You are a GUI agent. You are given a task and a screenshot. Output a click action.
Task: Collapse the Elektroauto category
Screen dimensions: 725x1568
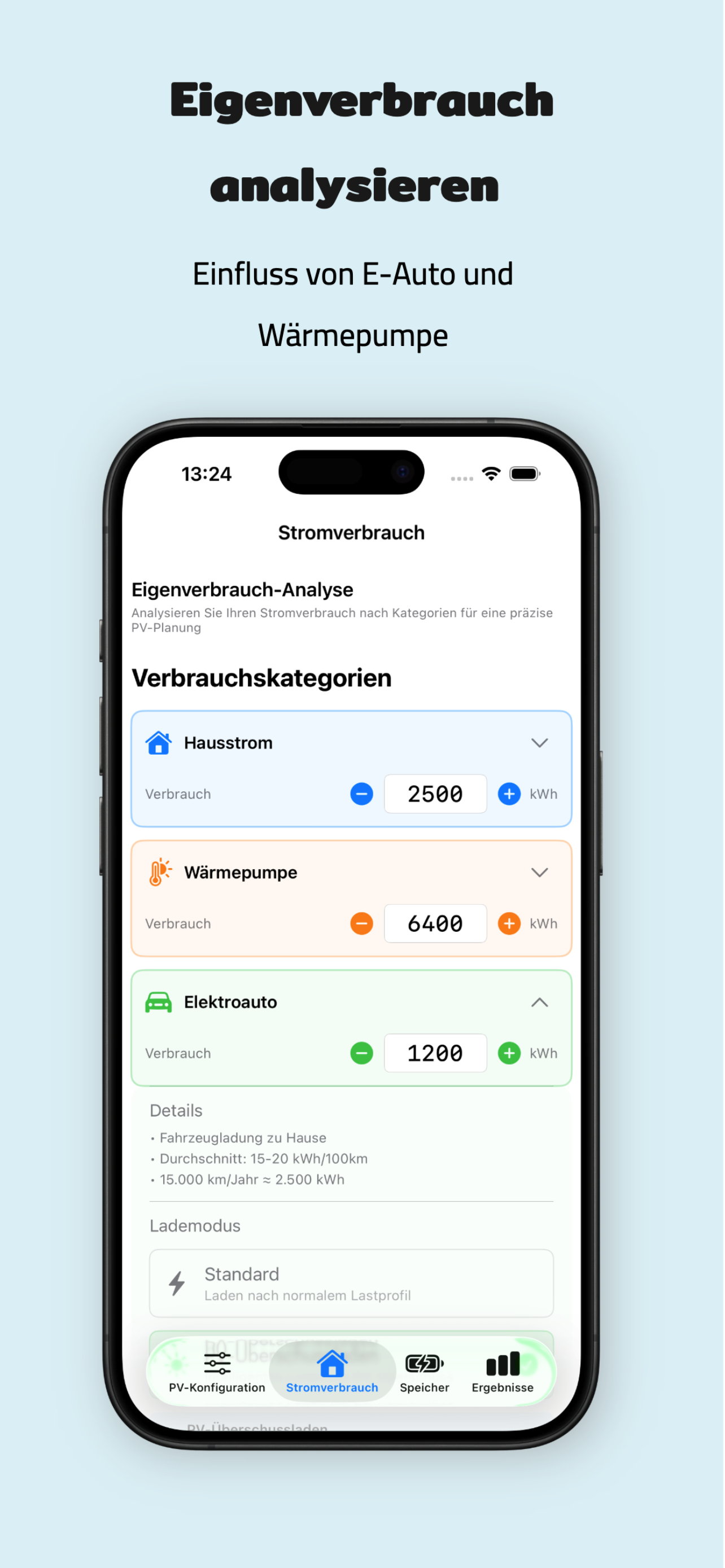coord(539,1002)
